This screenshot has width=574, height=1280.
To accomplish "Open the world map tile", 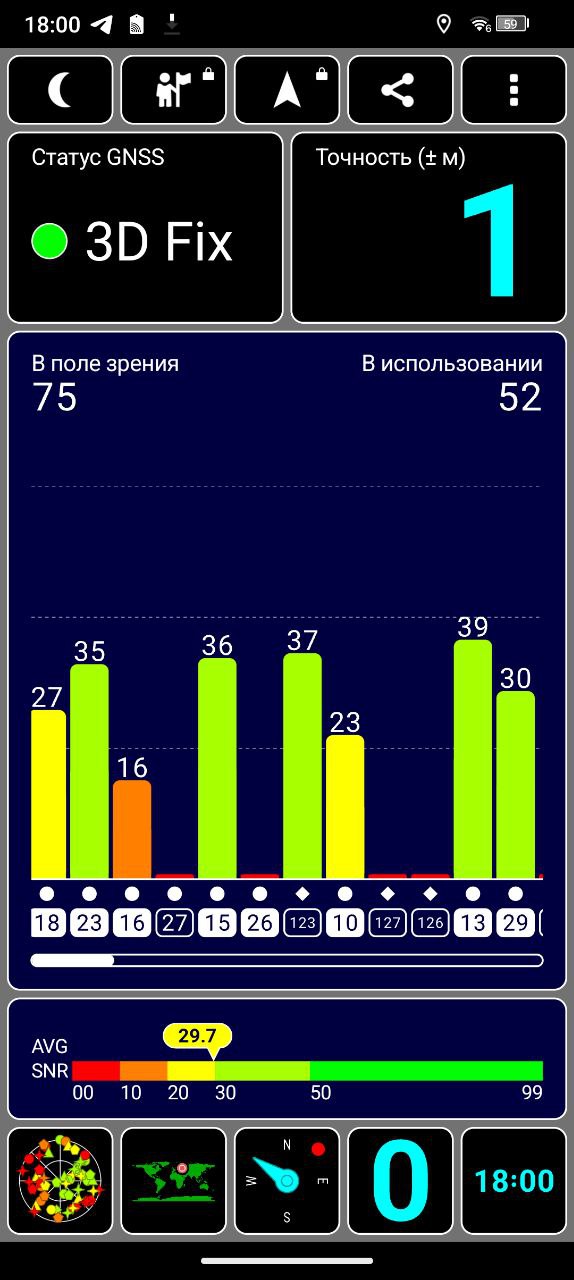I will [173, 1180].
